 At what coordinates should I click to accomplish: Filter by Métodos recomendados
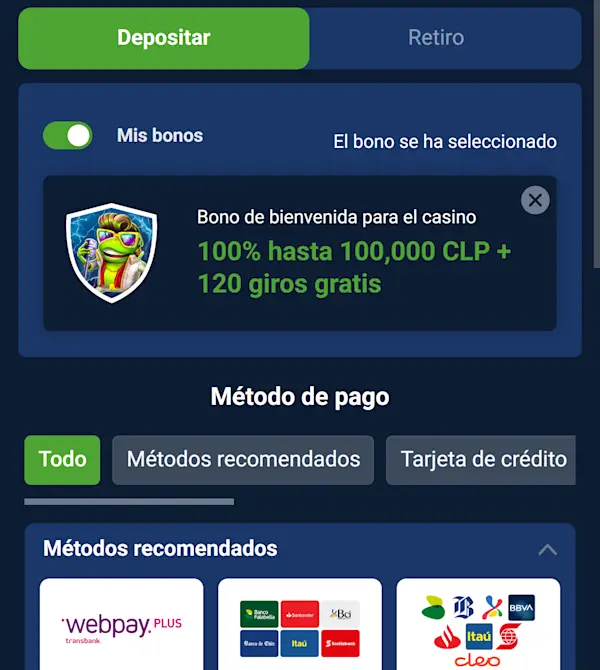pos(243,460)
